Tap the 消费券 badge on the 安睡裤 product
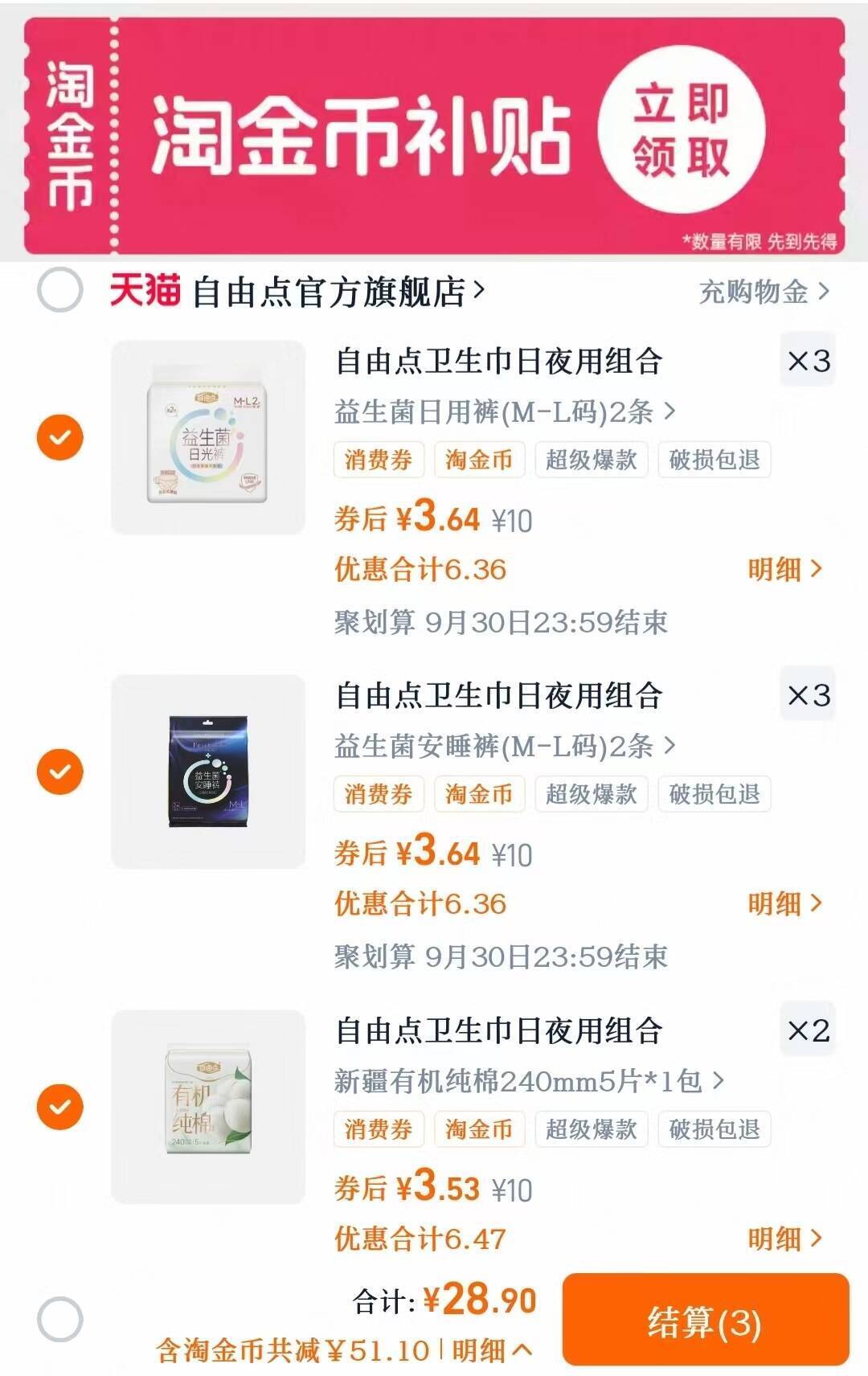This screenshot has width=868, height=1376. click(379, 794)
